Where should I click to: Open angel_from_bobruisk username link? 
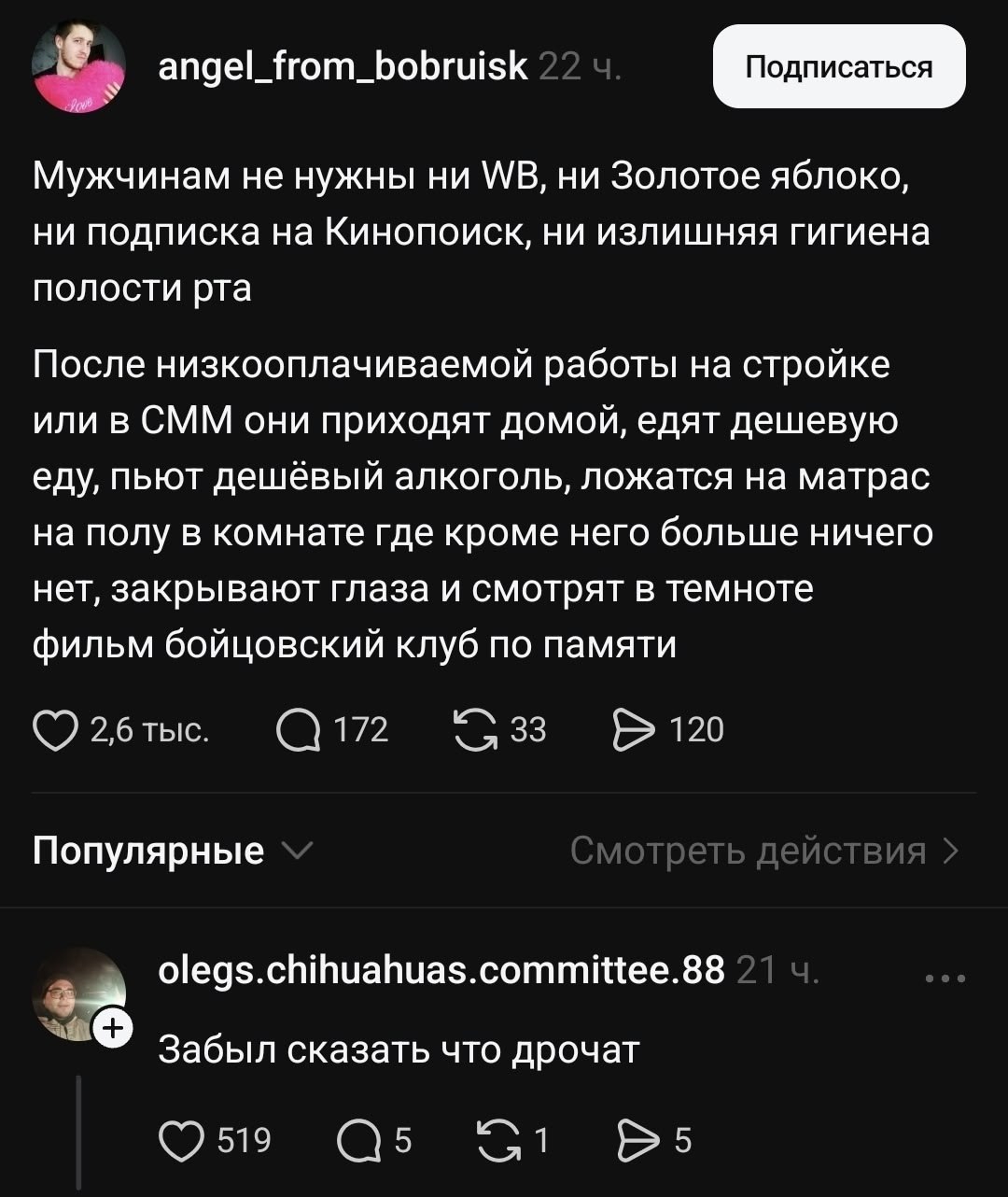coord(343,66)
